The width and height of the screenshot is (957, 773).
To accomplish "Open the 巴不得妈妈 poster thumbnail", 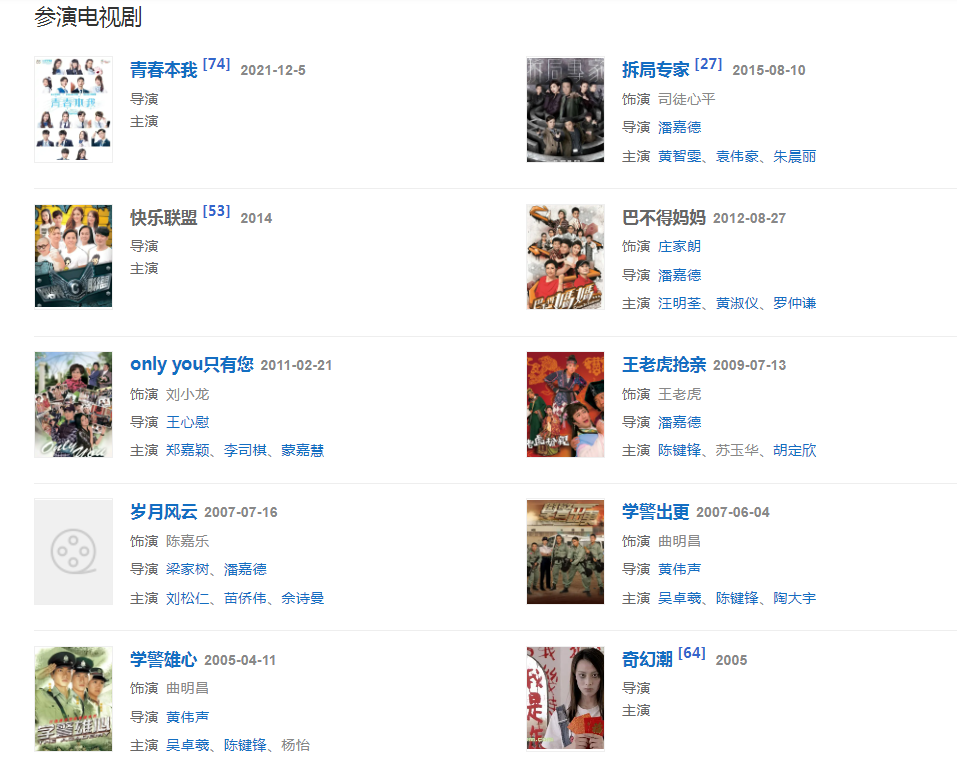I will (565, 257).
